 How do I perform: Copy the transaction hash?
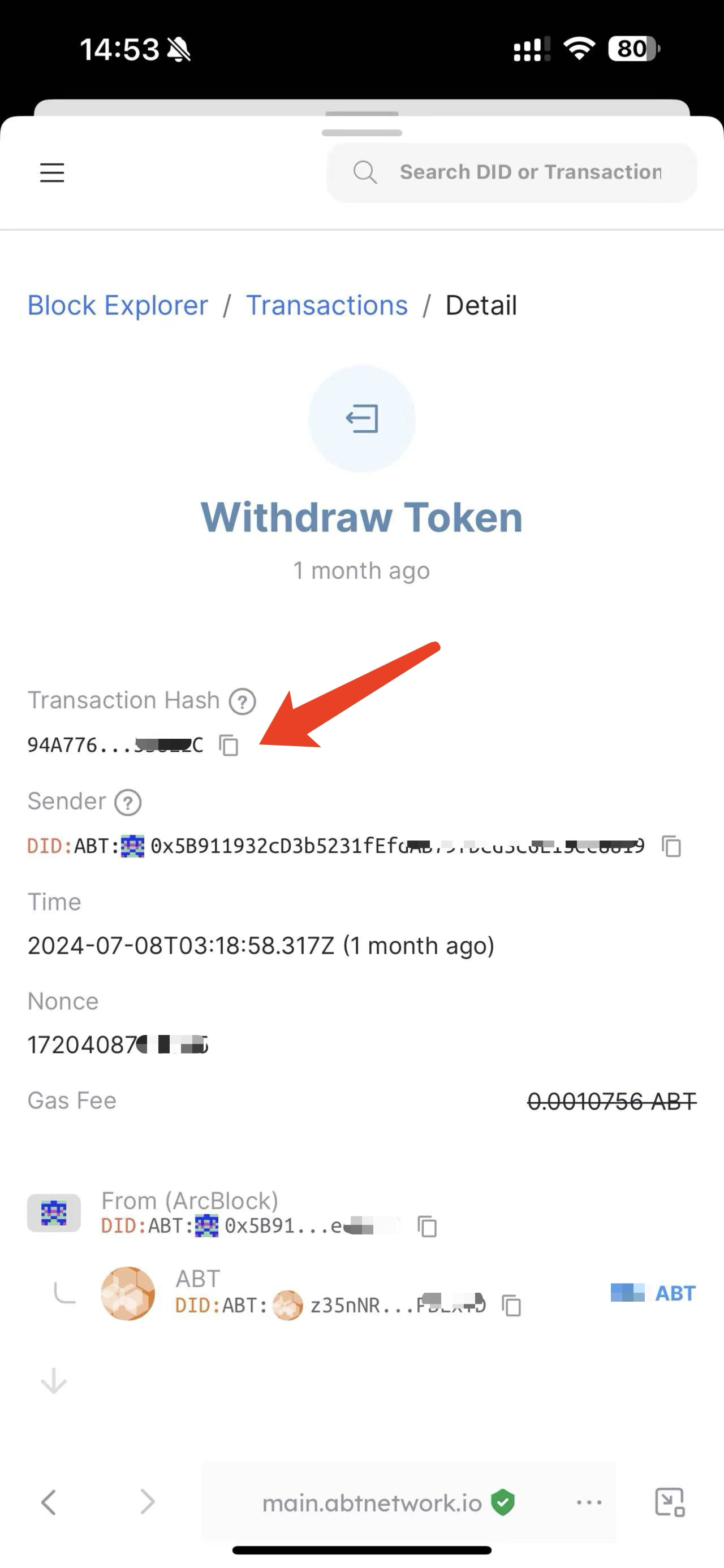(229, 745)
